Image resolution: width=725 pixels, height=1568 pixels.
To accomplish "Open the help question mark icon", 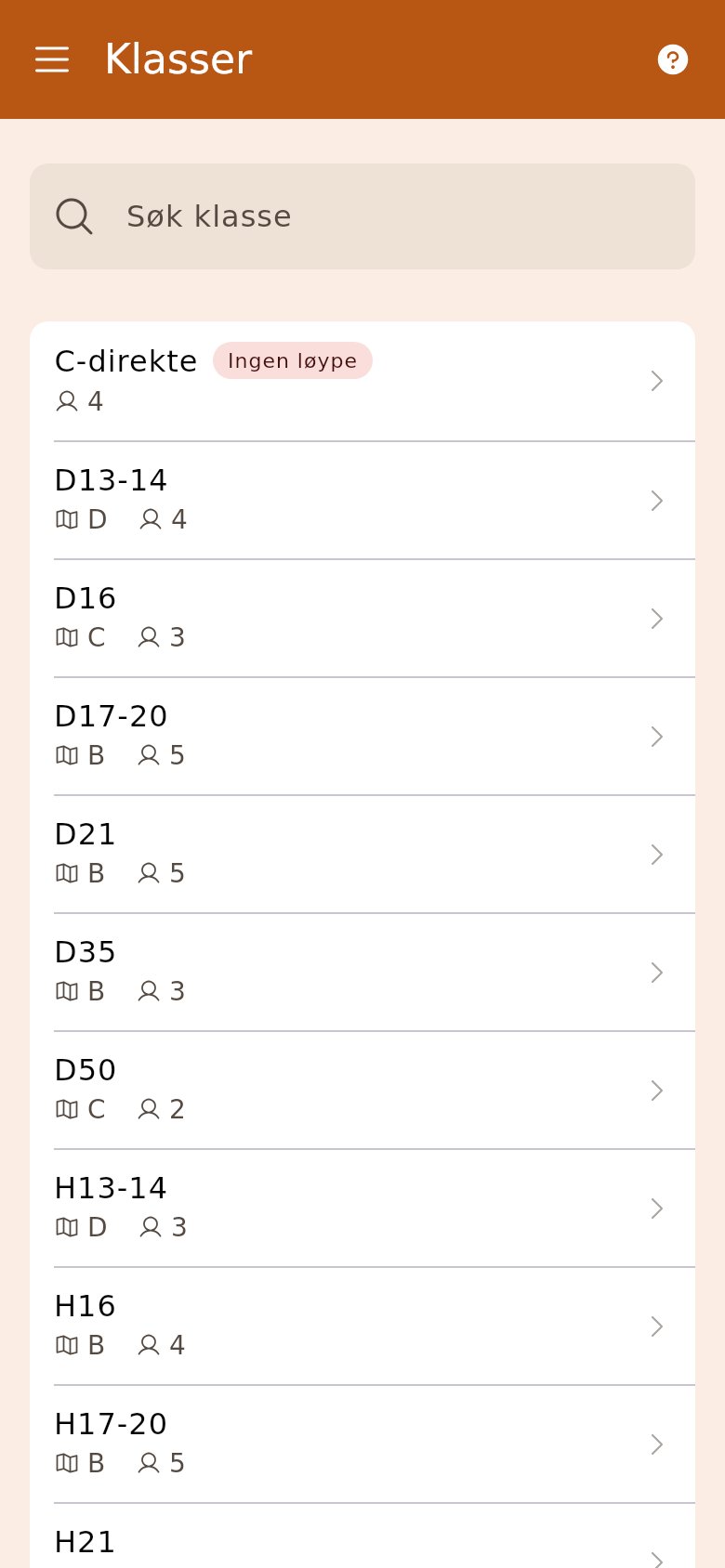I will click(x=673, y=59).
